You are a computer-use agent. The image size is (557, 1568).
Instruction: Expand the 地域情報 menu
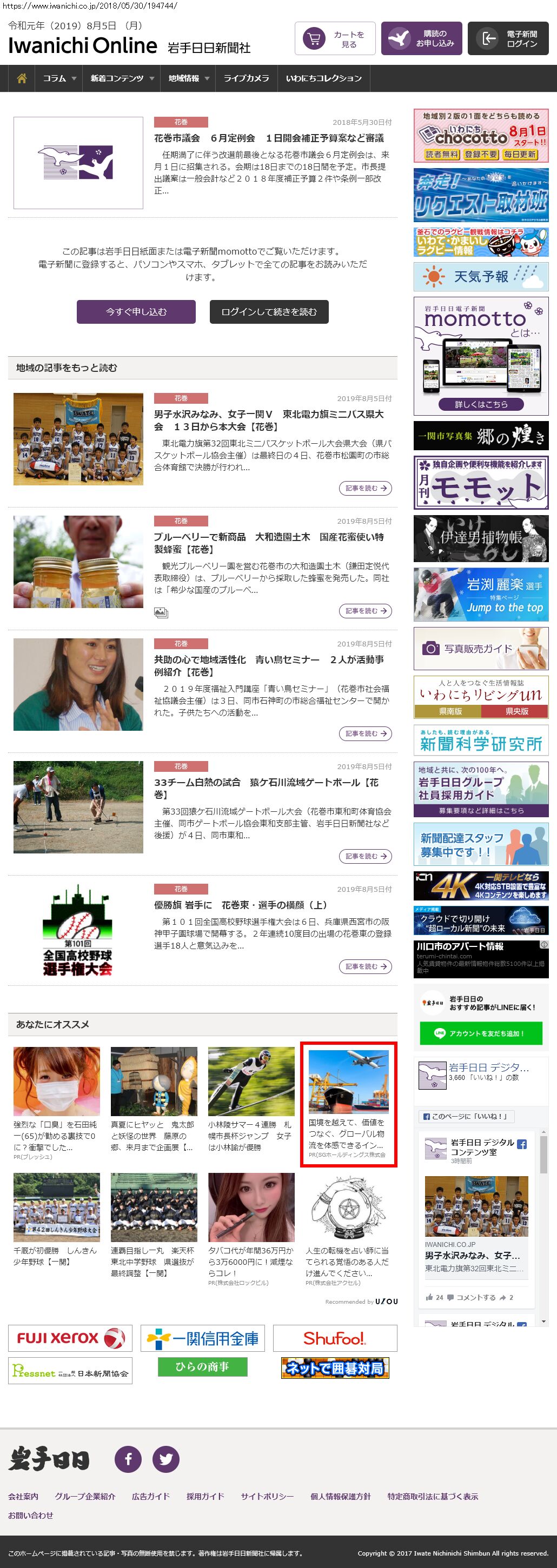188,78
